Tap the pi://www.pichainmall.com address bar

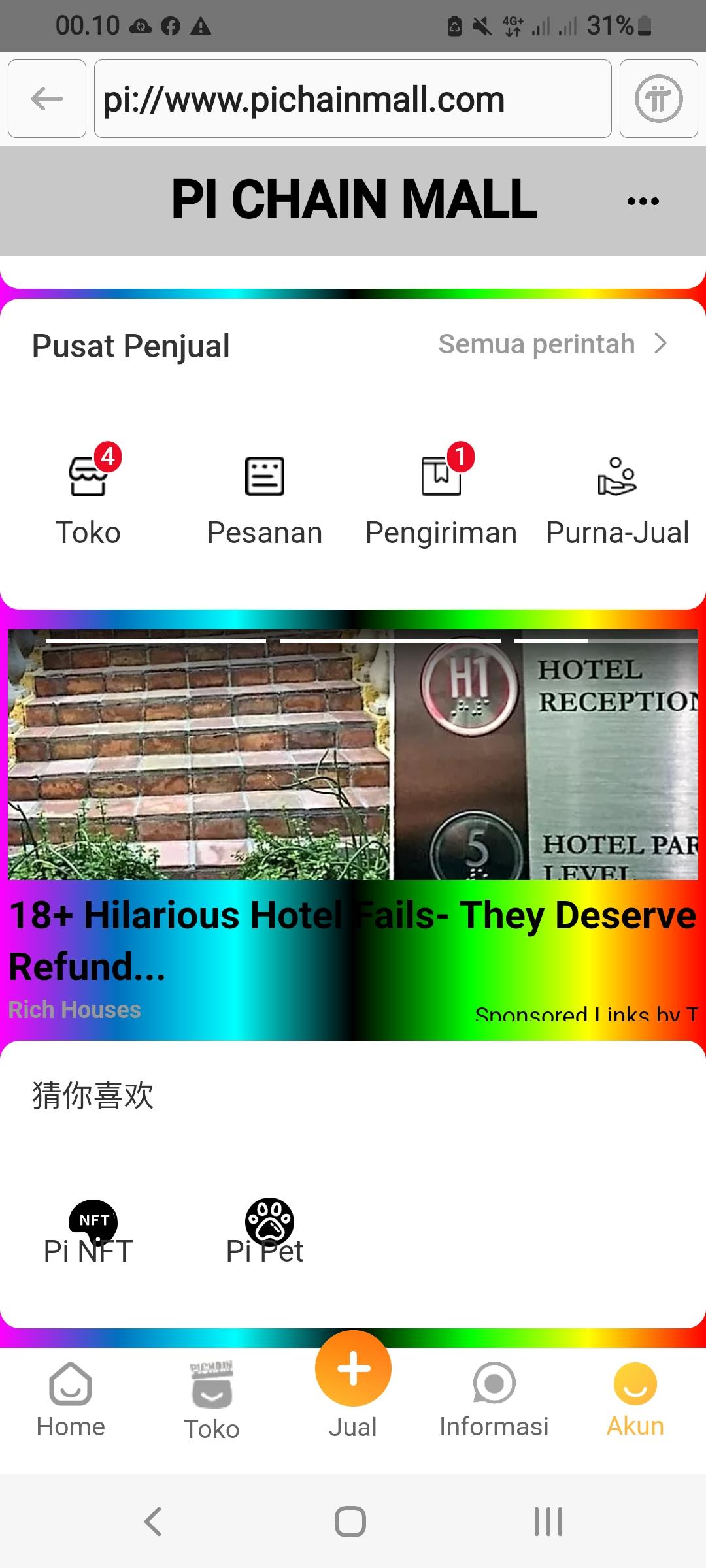tap(352, 99)
